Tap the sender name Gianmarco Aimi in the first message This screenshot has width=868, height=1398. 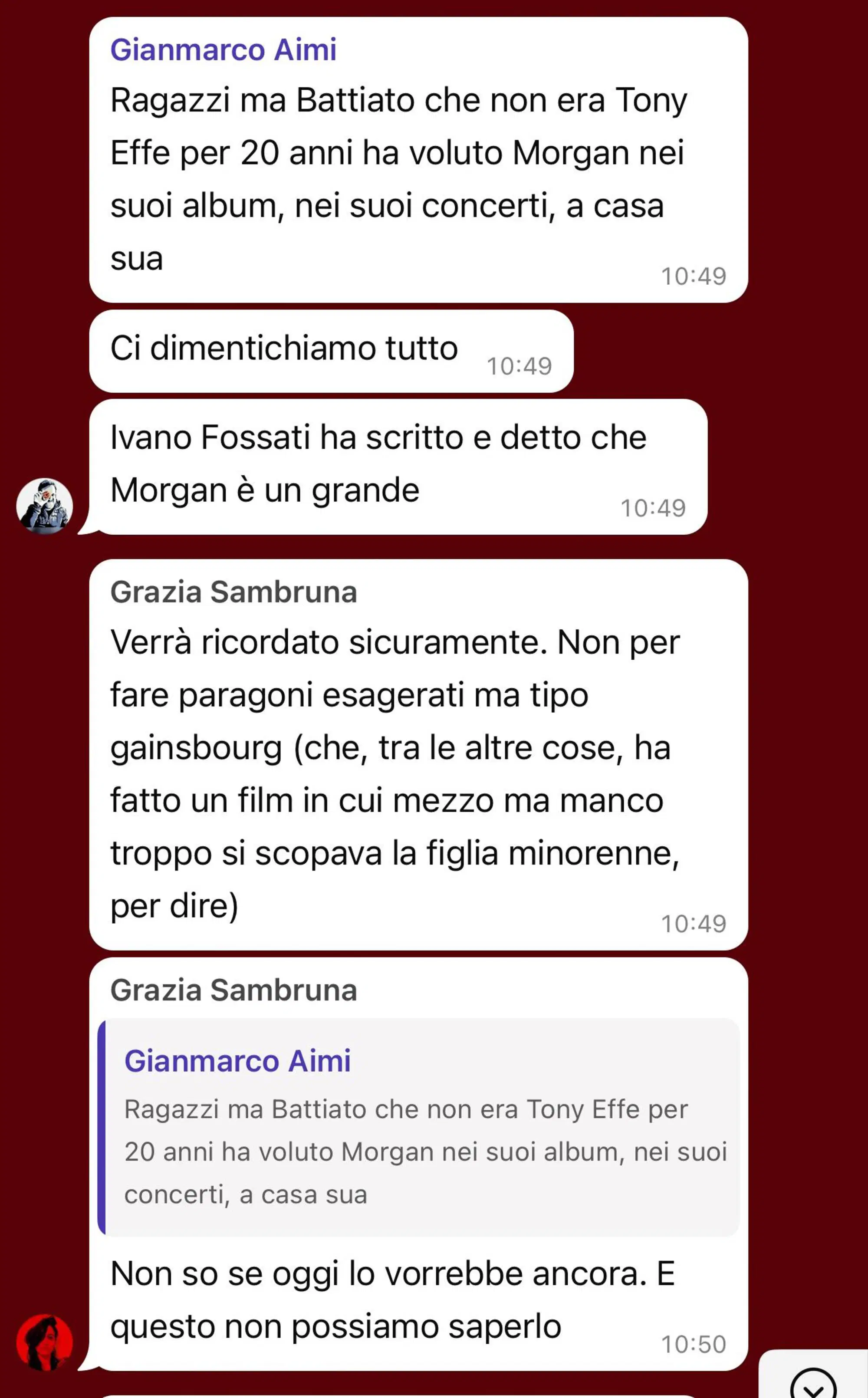224,49
